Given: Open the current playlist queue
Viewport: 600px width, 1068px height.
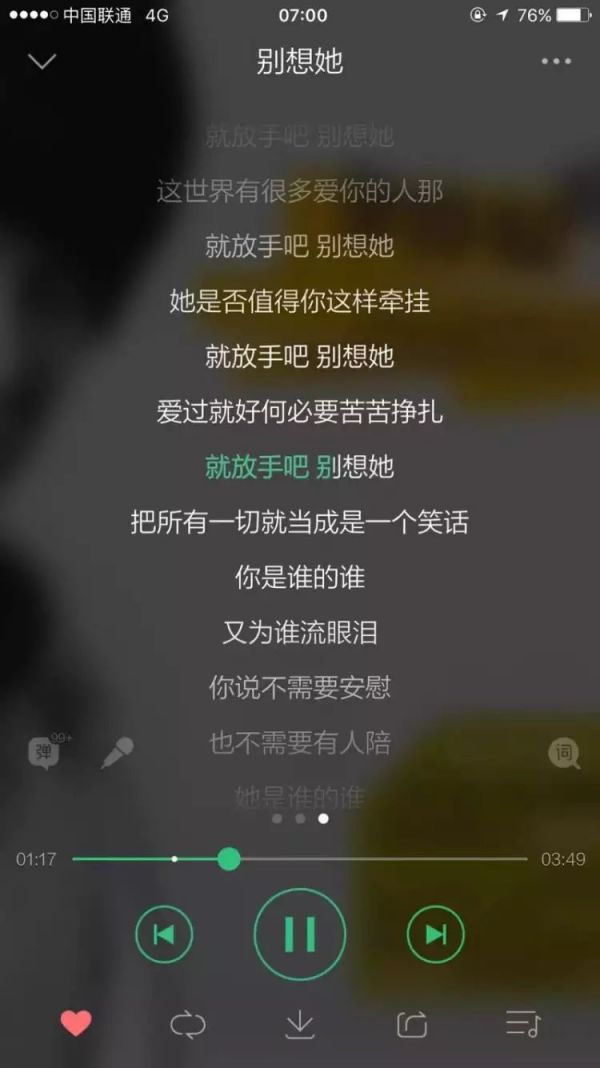Looking at the screenshot, I should [x=522, y=1023].
